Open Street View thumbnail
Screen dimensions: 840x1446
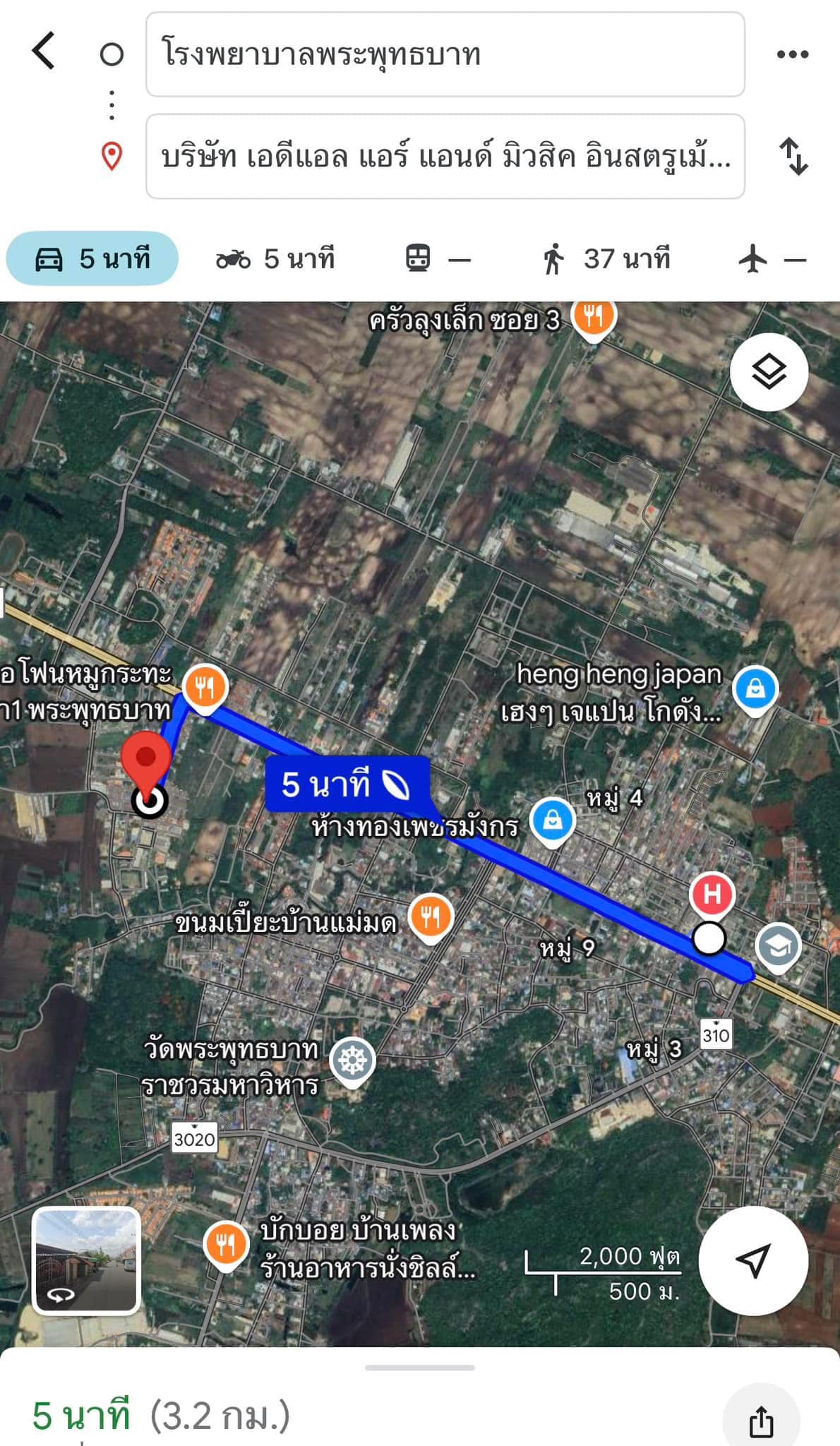(86, 1260)
